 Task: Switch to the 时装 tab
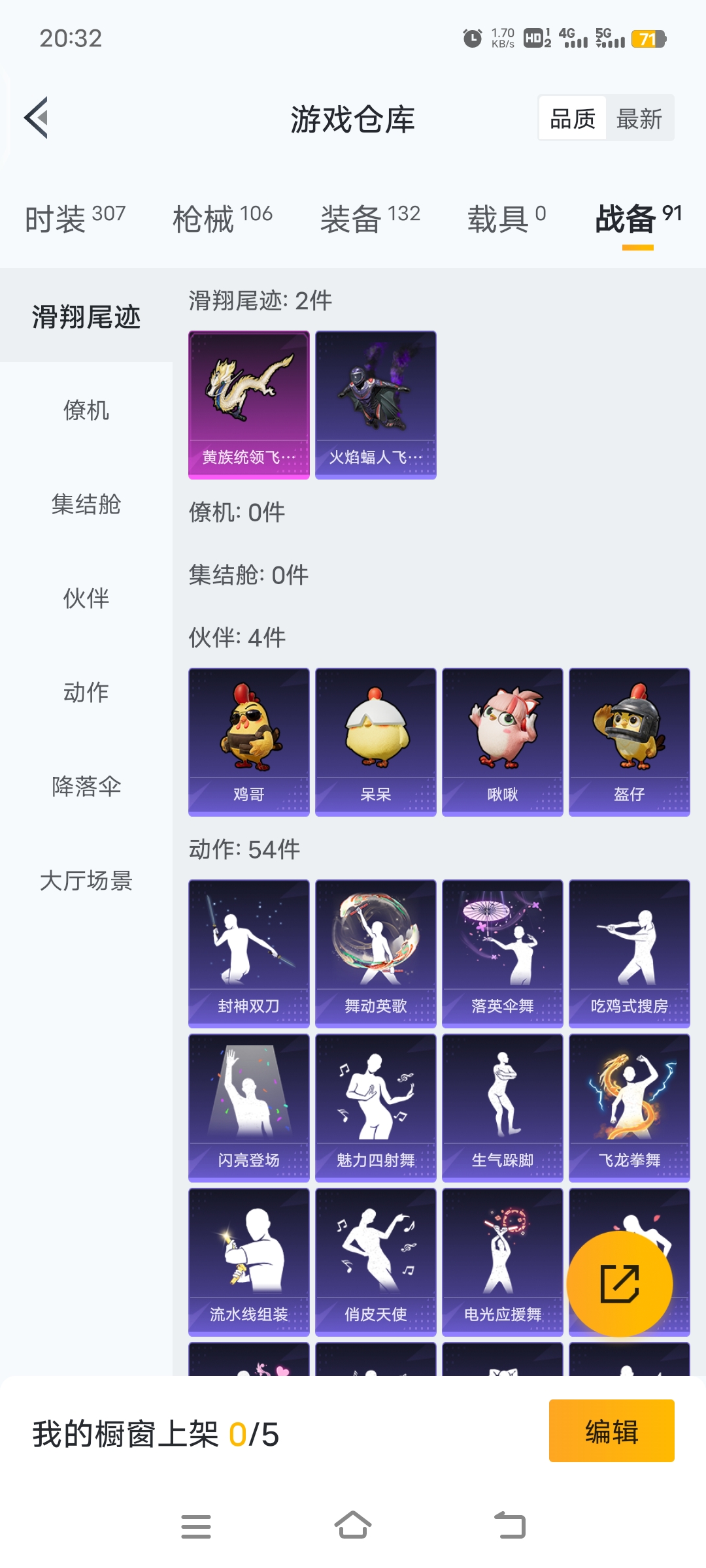[x=75, y=219]
